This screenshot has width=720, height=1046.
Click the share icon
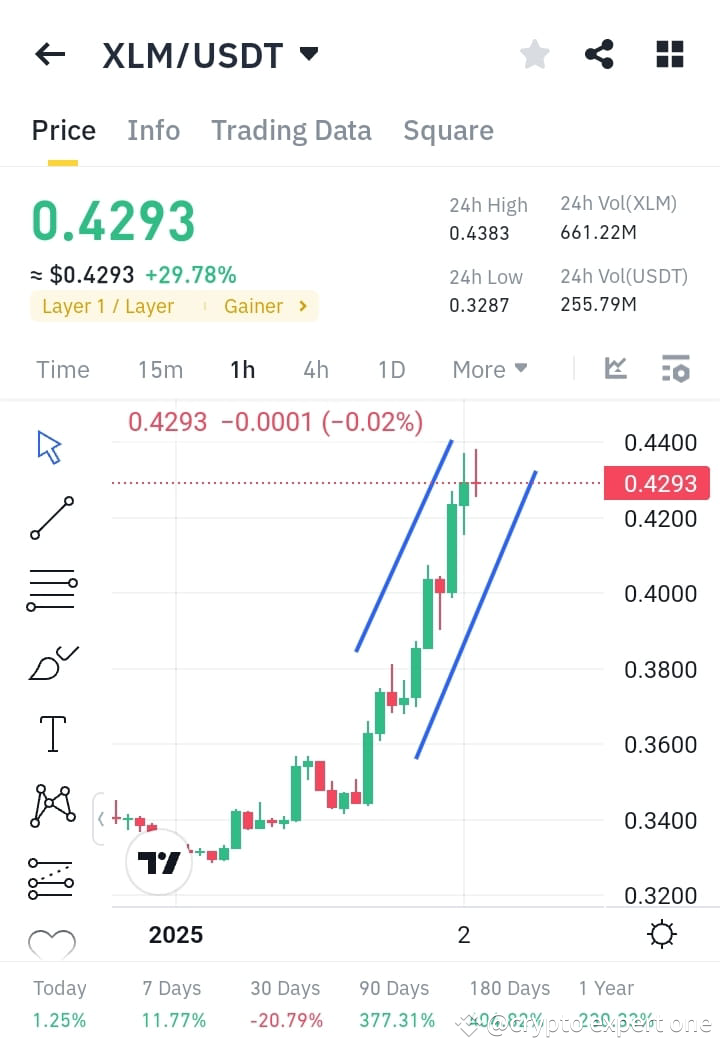pyautogui.click(x=599, y=54)
